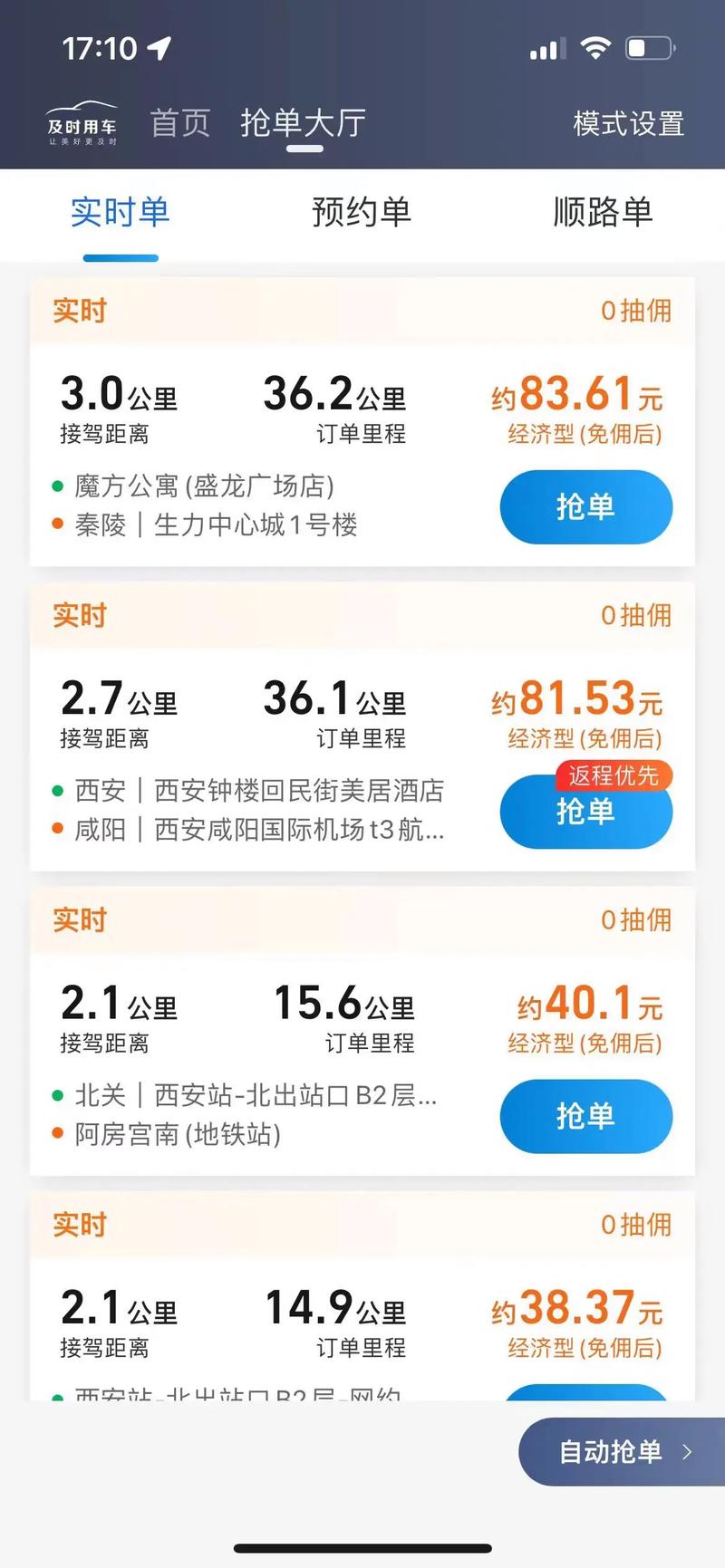Switch to the 首页 tab

179,123
